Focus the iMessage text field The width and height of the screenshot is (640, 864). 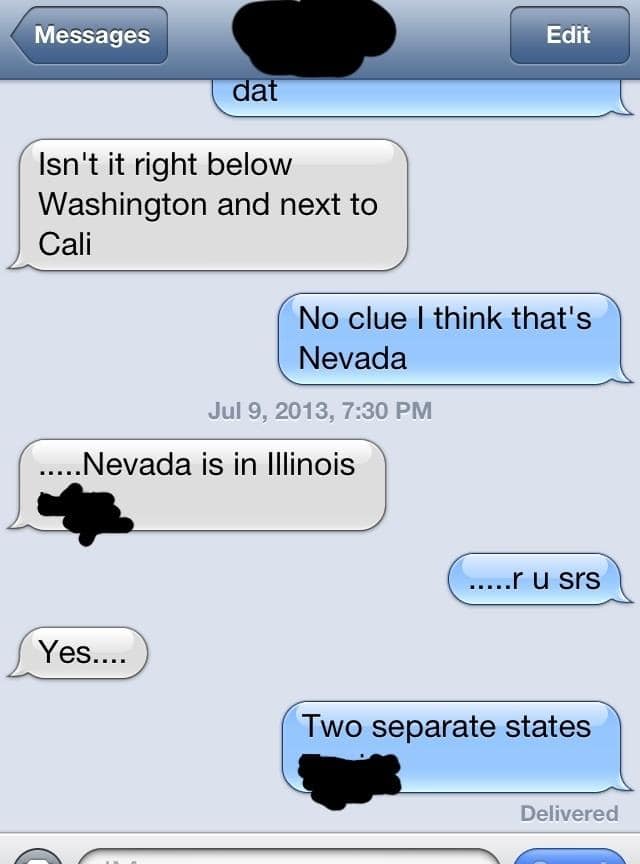tap(290, 857)
